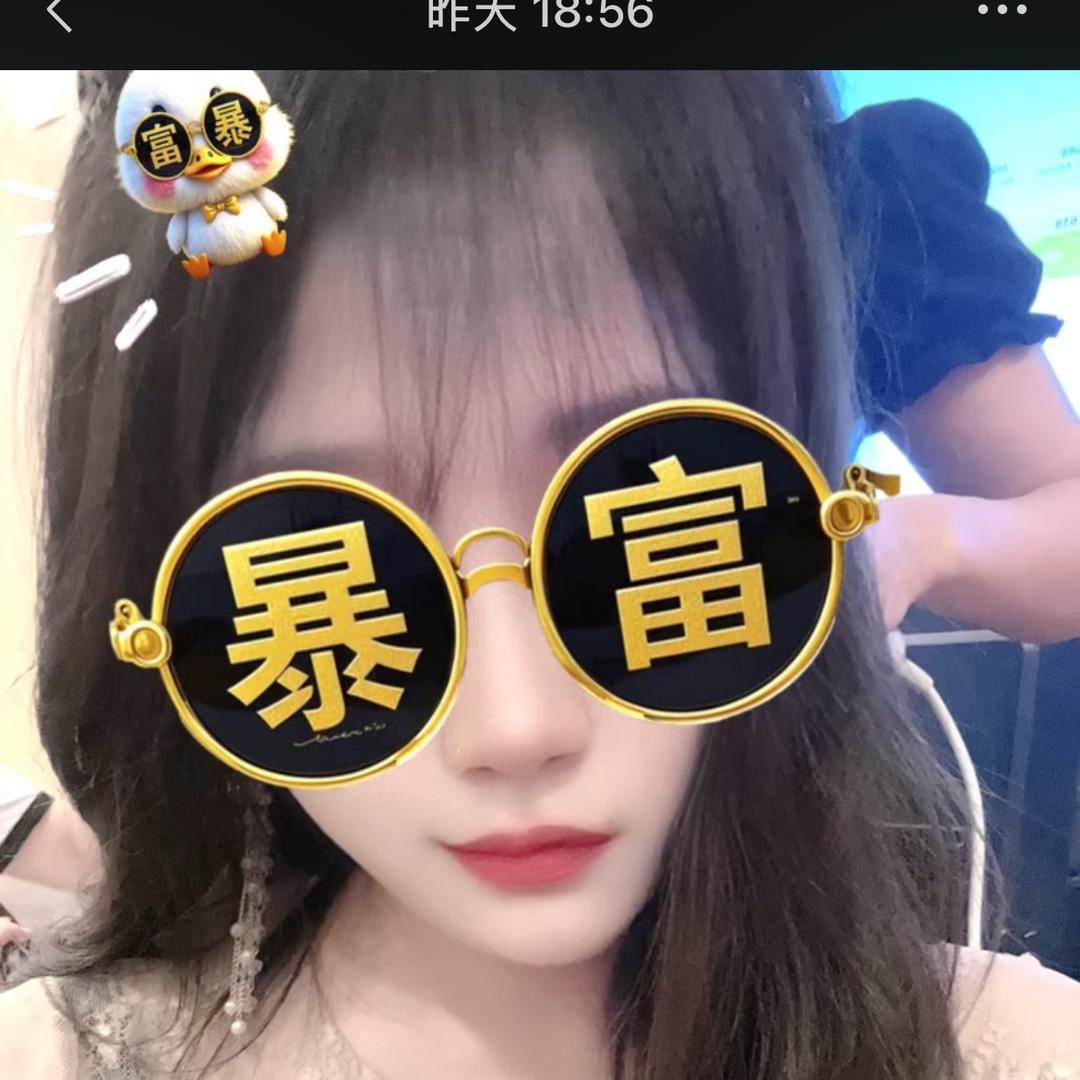
Task: Go back using the top-left arrow
Action: [x=59, y=14]
